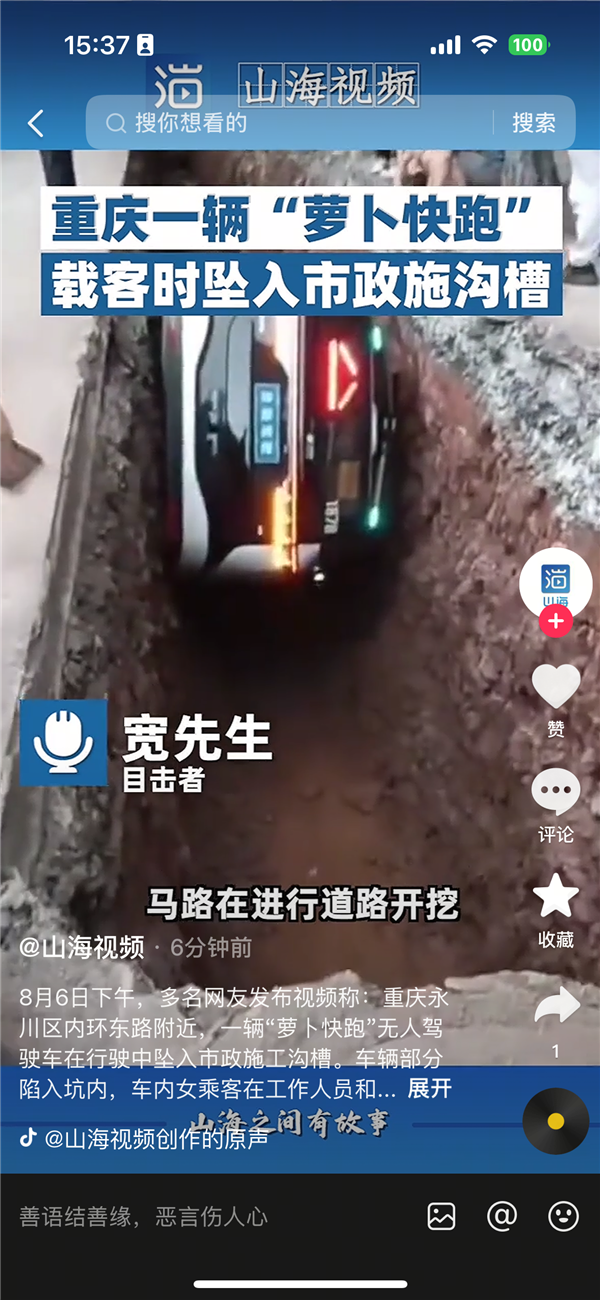This screenshot has height=1300, width=600.
Task: Open the emoji picker
Action: pyautogui.click(x=563, y=1216)
